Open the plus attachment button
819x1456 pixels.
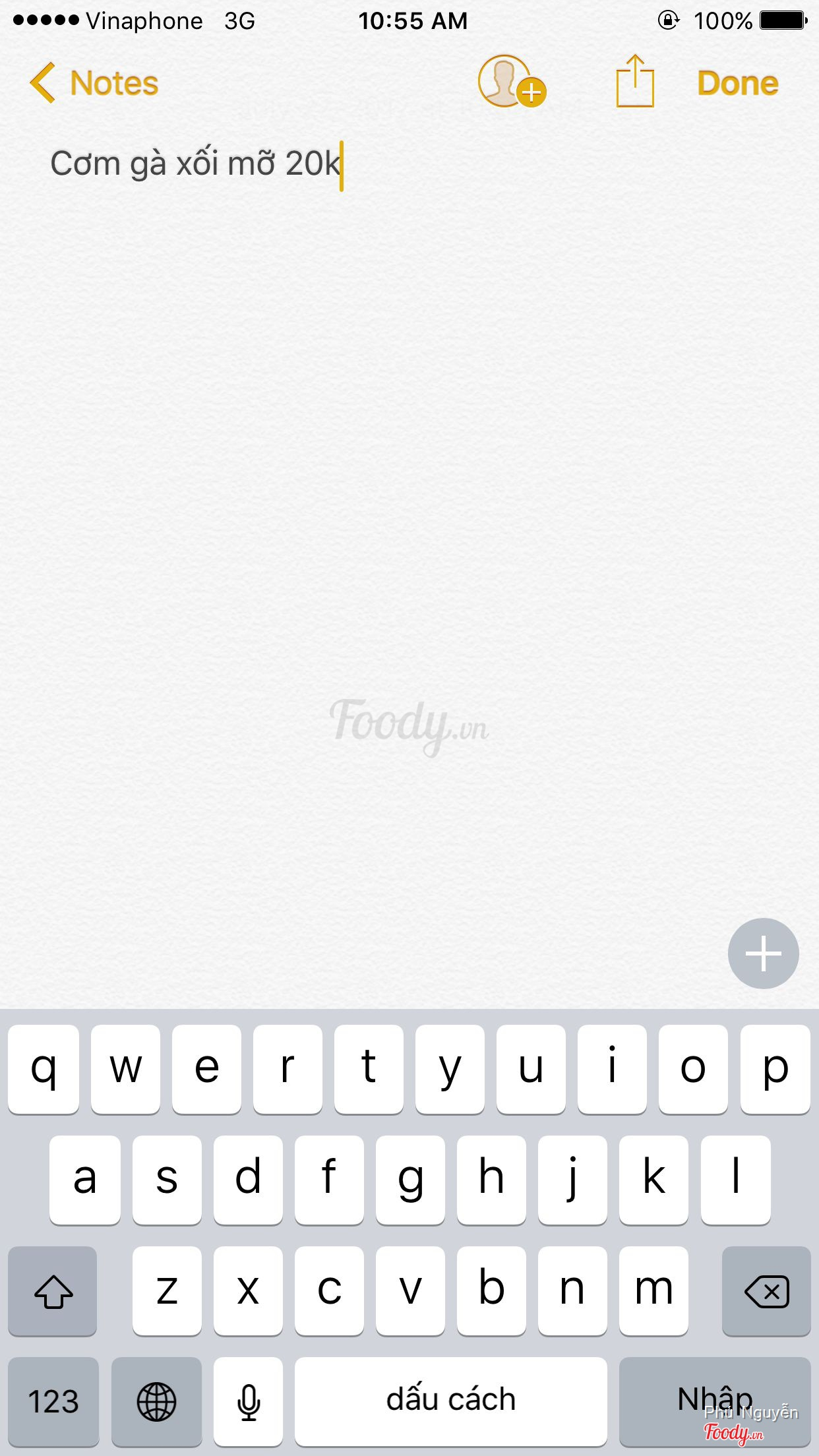[x=763, y=953]
